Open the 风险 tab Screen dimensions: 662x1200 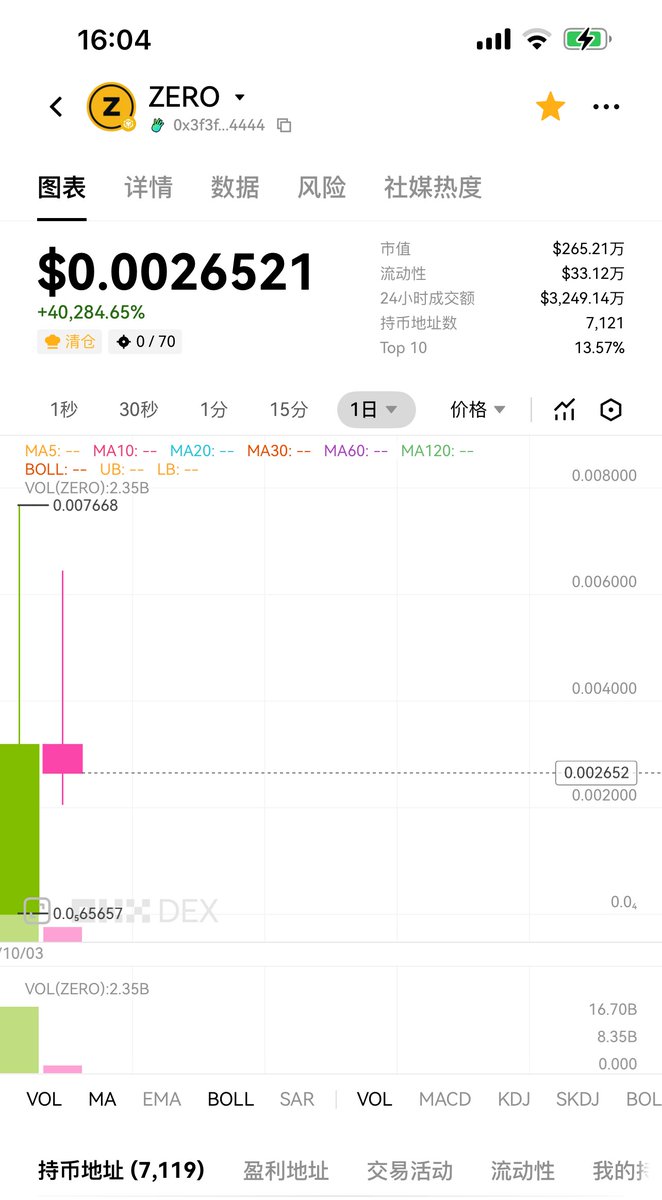(x=322, y=187)
